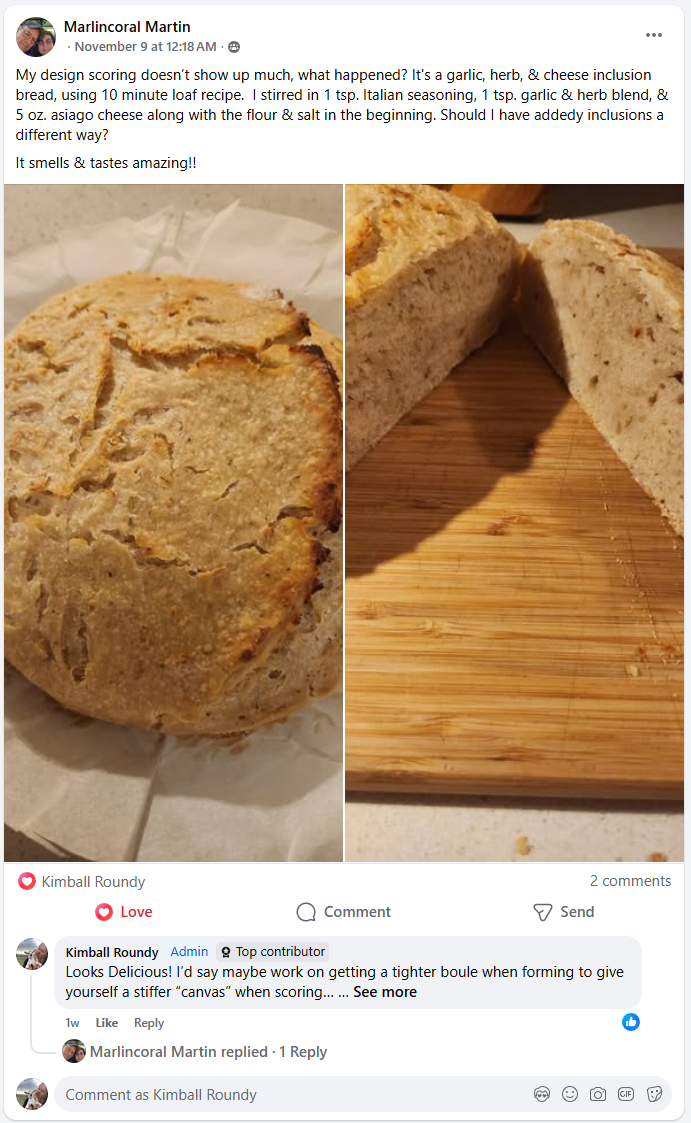Attach a photo to the comment
691x1123 pixels.
click(x=598, y=1095)
